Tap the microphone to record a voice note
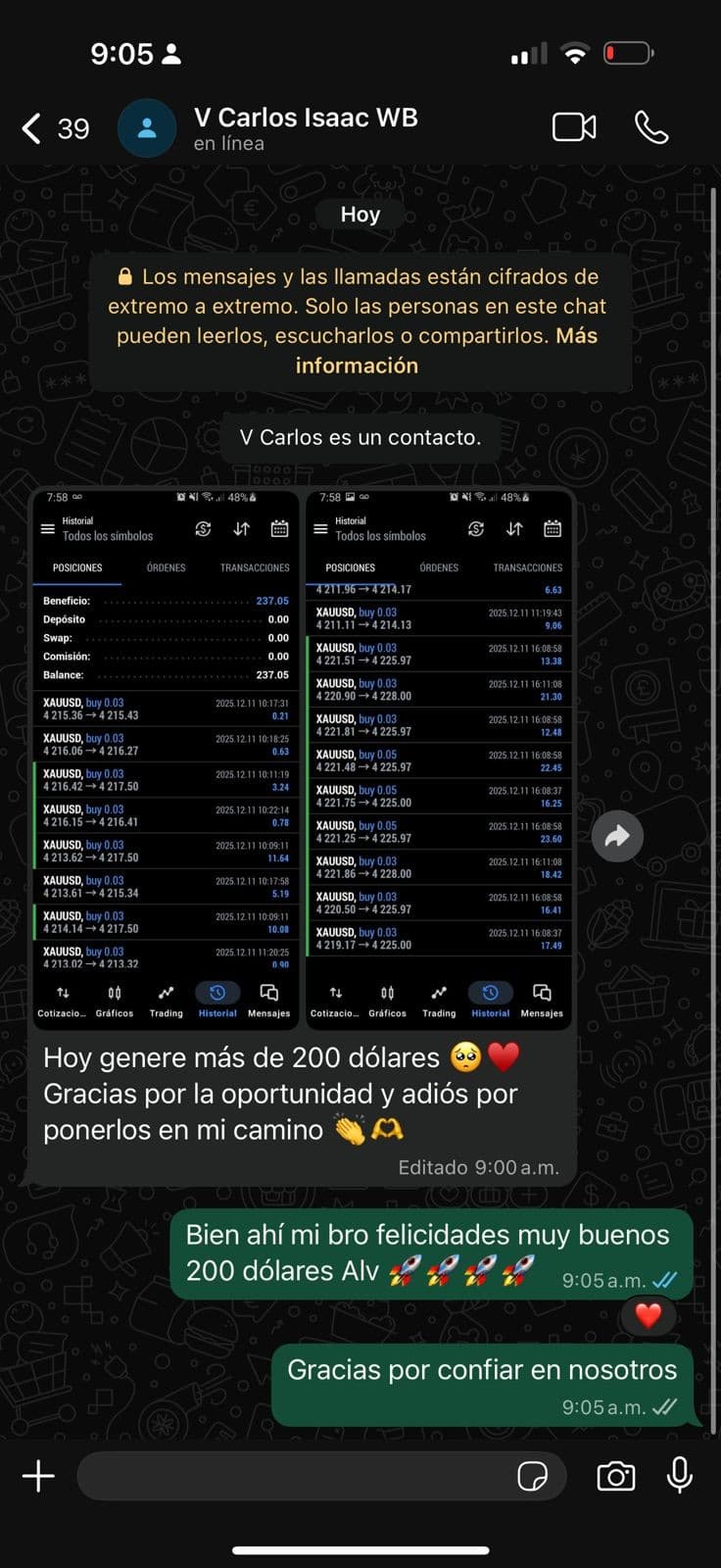The image size is (721, 1568). (x=679, y=1475)
